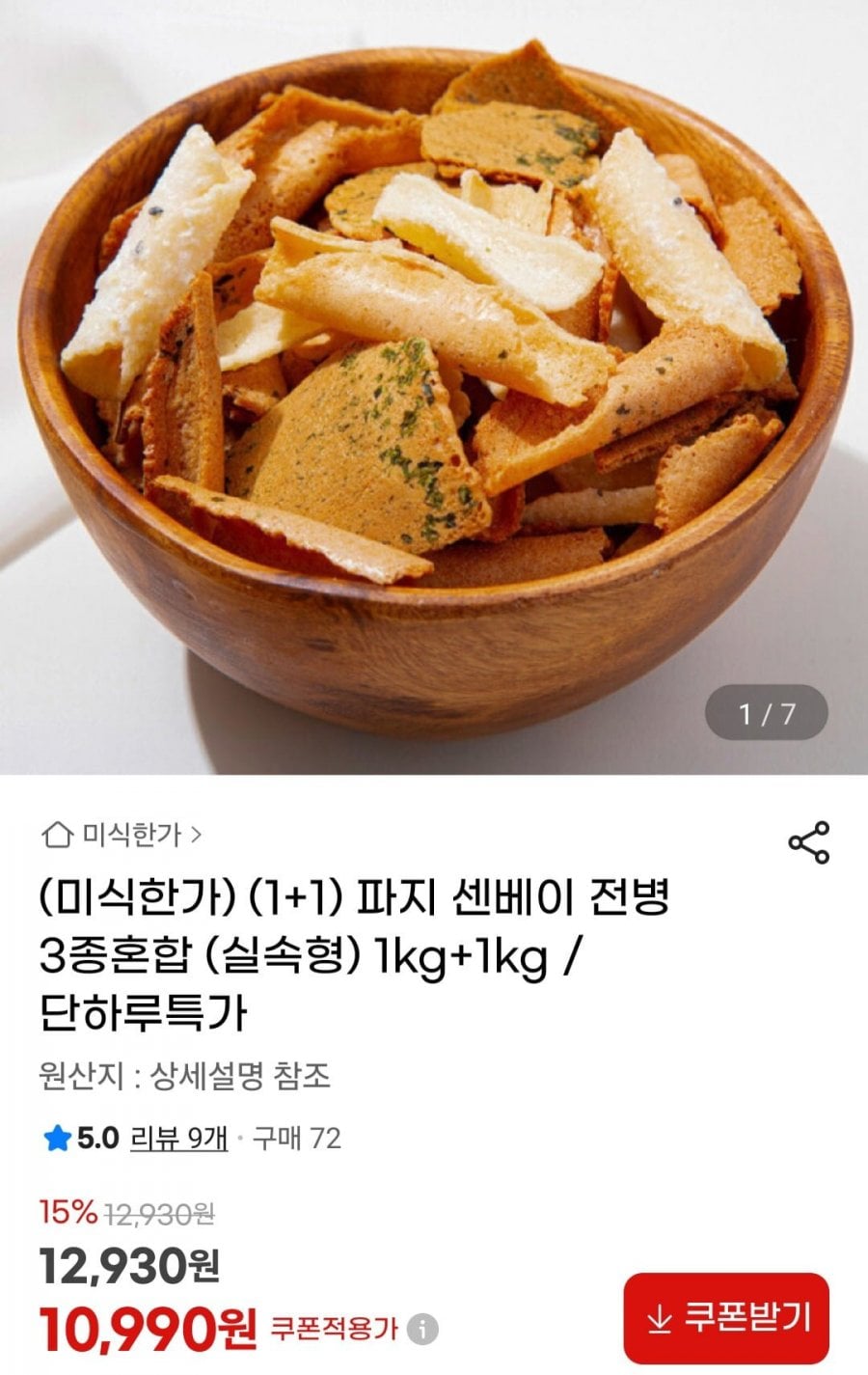Viewport: 868px width, 1375px height.
Task: Tap the info icon beside 쿠폰적용가
Action: point(424,1330)
